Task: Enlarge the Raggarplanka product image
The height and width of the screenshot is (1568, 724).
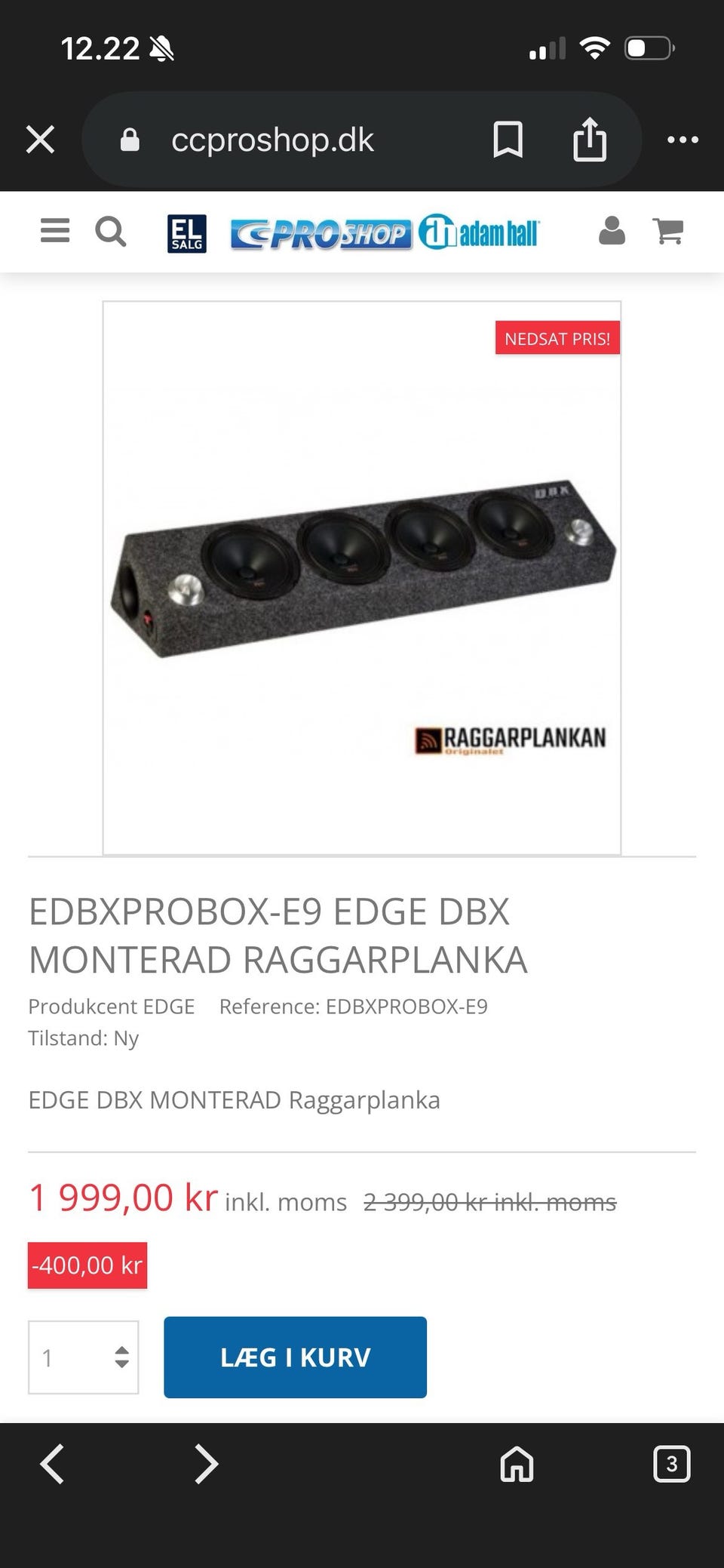Action: point(362,578)
